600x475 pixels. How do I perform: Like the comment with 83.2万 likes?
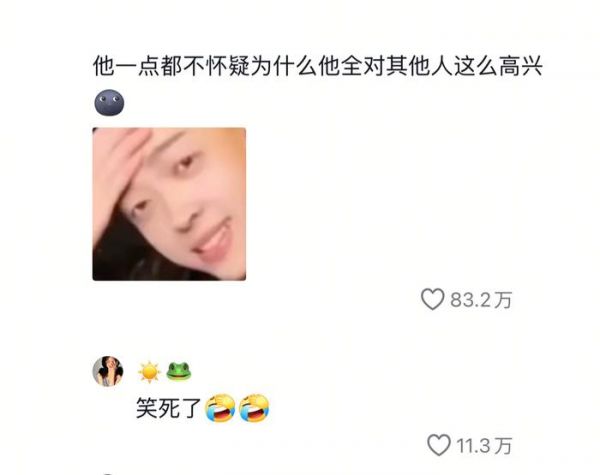tap(432, 299)
